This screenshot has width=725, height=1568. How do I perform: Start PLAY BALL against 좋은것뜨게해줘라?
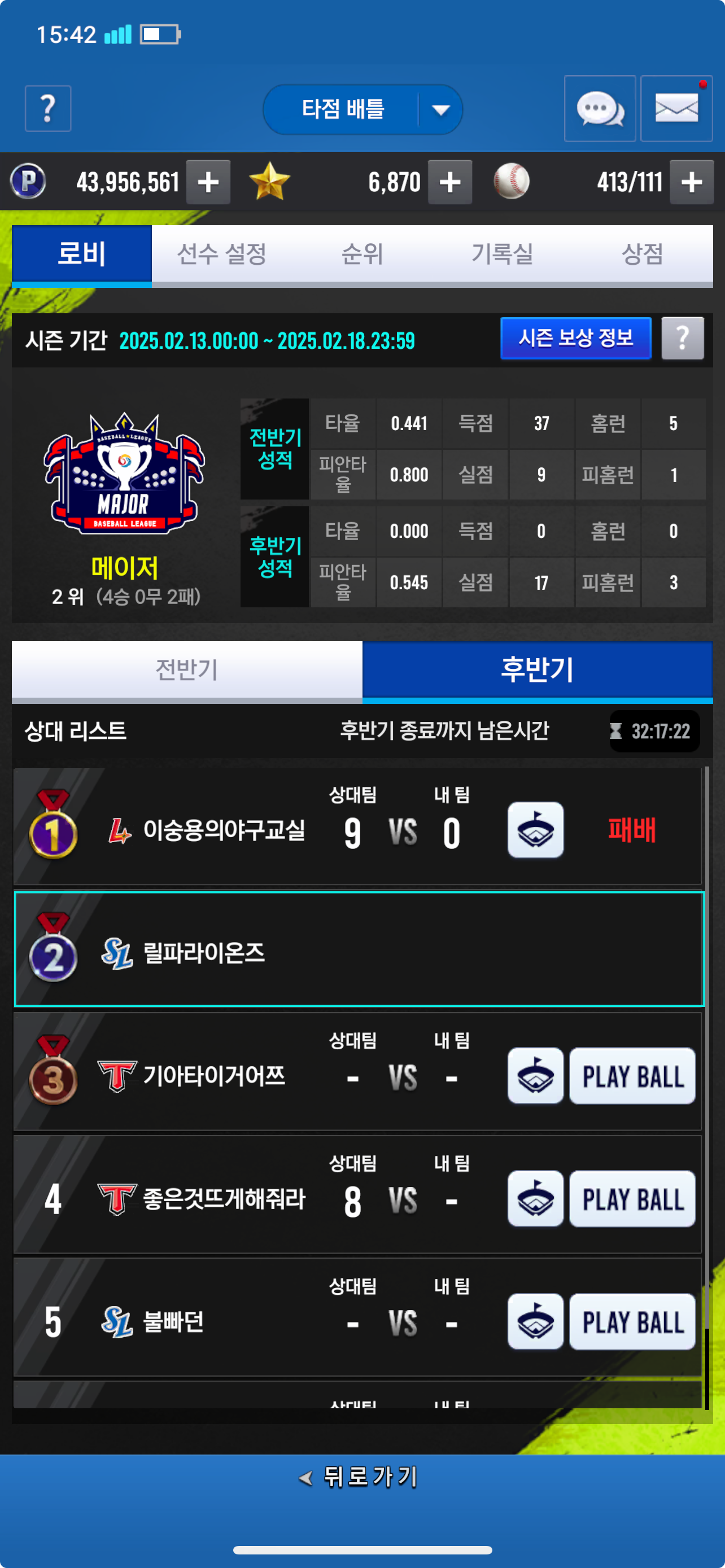(x=632, y=1199)
